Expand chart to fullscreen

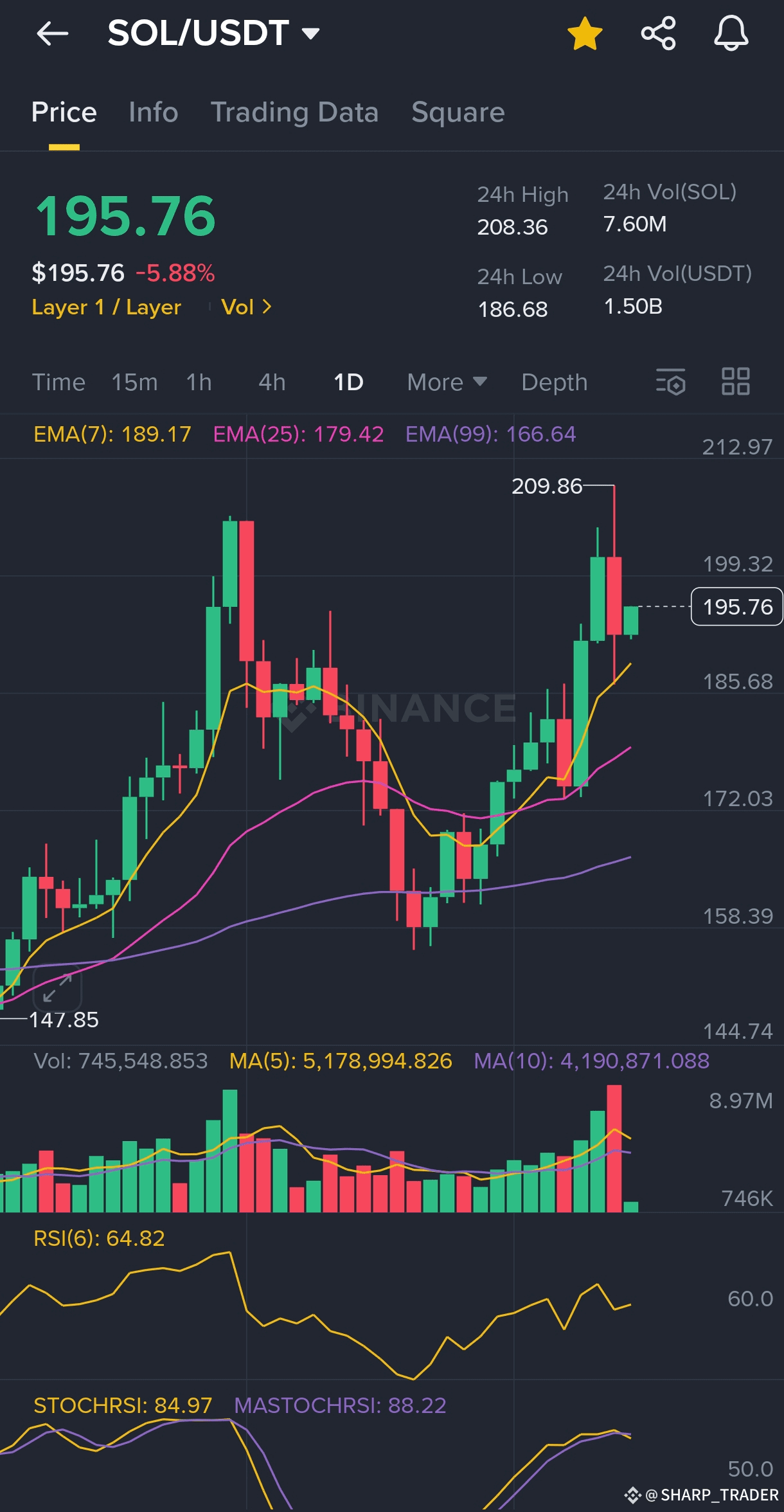(57, 989)
